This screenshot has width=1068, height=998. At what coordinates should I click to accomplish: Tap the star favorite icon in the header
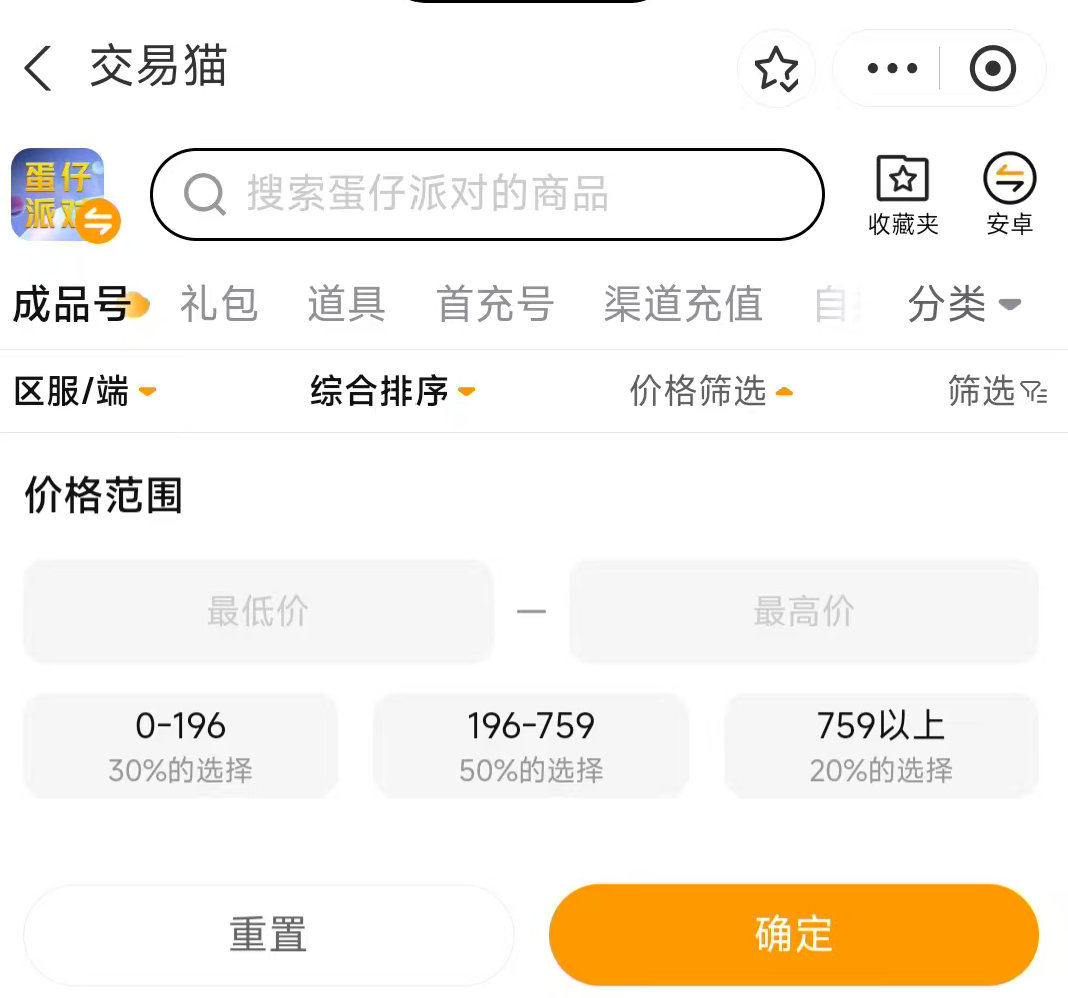click(776, 68)
